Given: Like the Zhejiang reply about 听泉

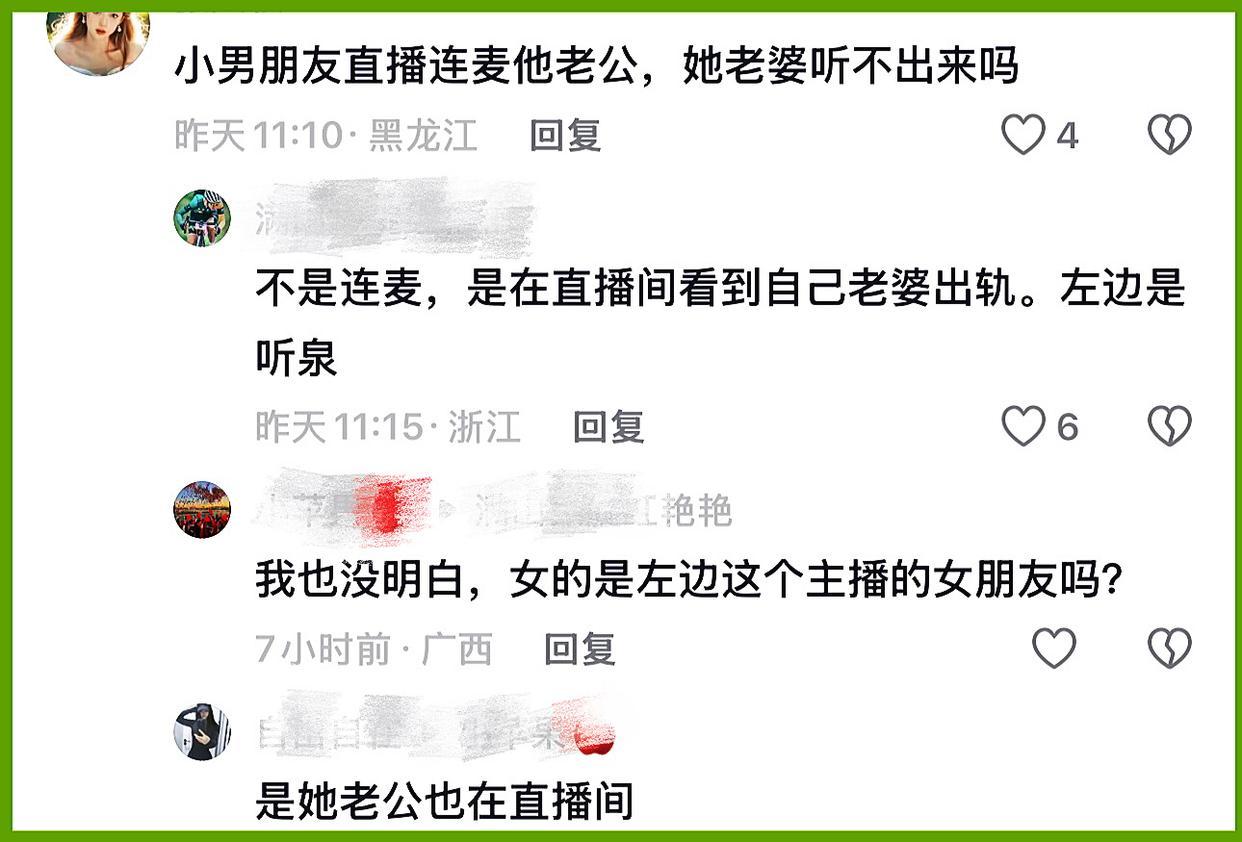Looking at the screenshot, I should [x=1024, y=427].
